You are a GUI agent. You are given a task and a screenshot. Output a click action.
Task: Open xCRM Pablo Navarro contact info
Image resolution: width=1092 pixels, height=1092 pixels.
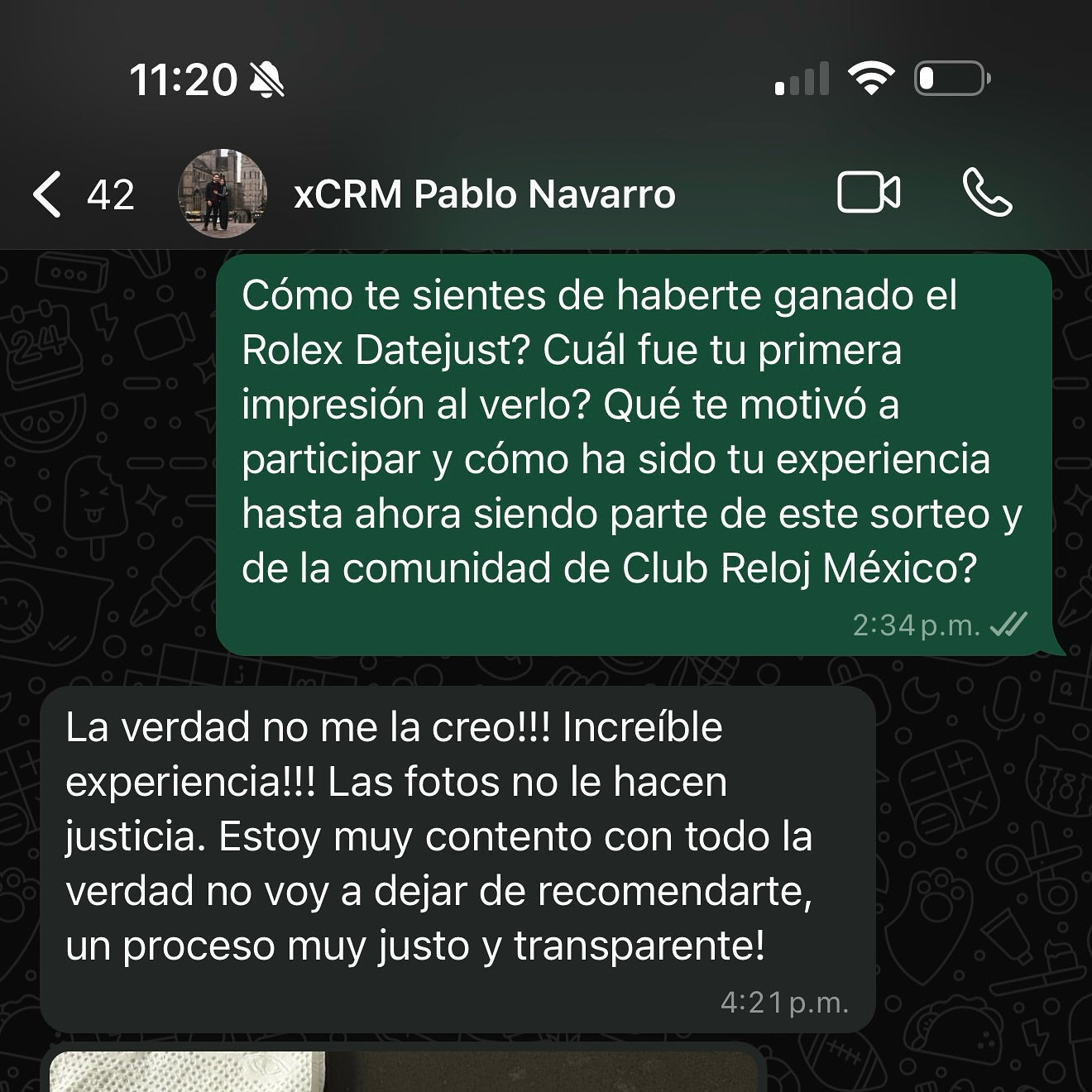click(484, 194)
